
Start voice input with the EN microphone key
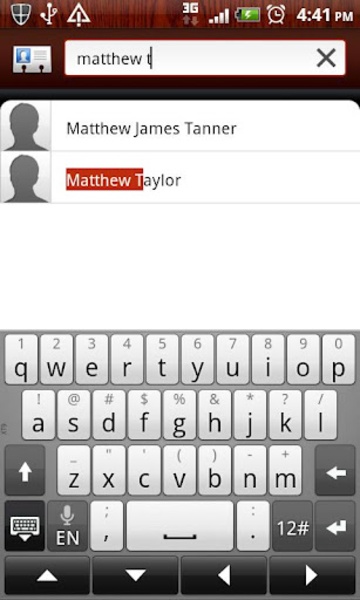[x=67, y=527]
